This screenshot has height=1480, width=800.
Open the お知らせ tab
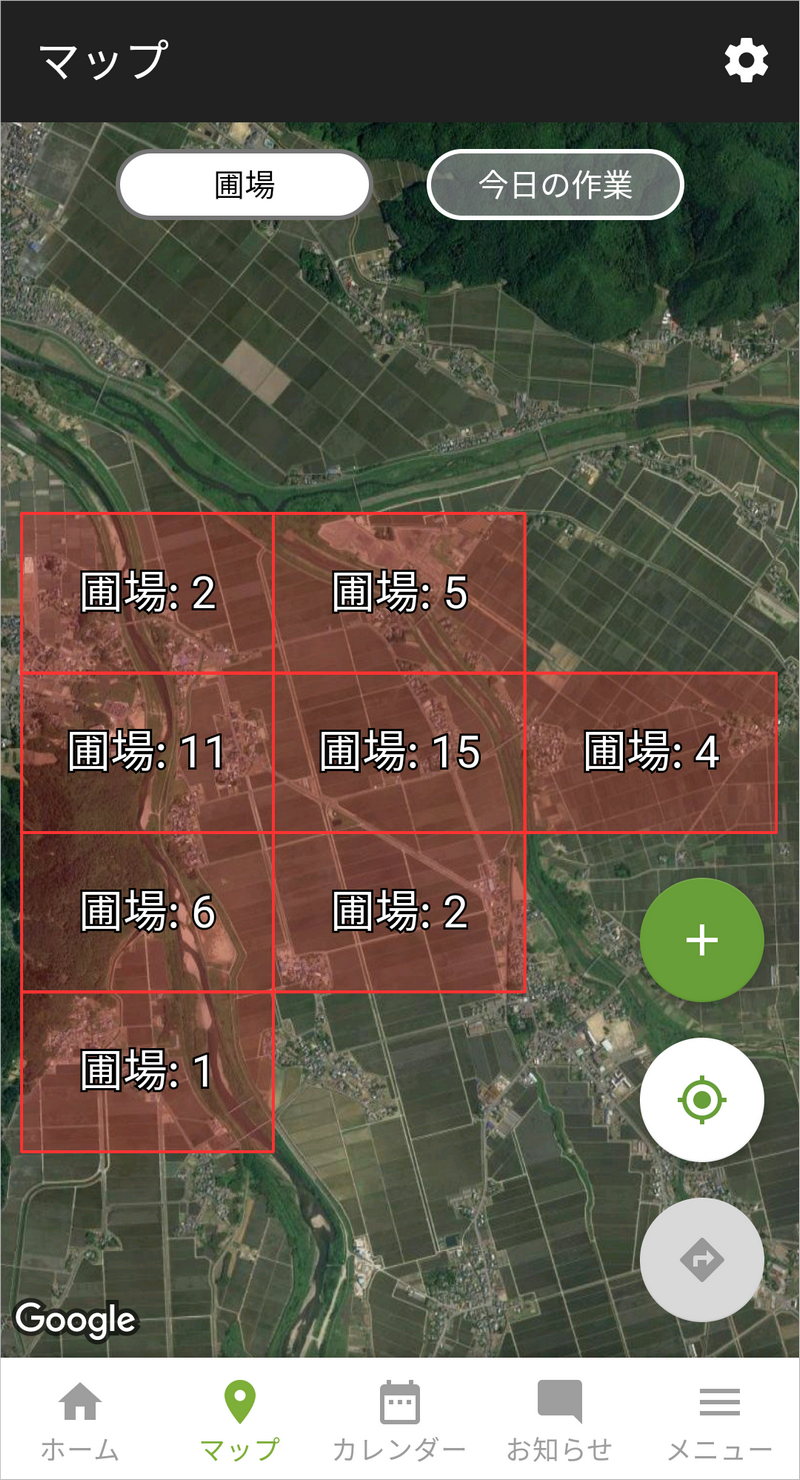coord(560,1420)
